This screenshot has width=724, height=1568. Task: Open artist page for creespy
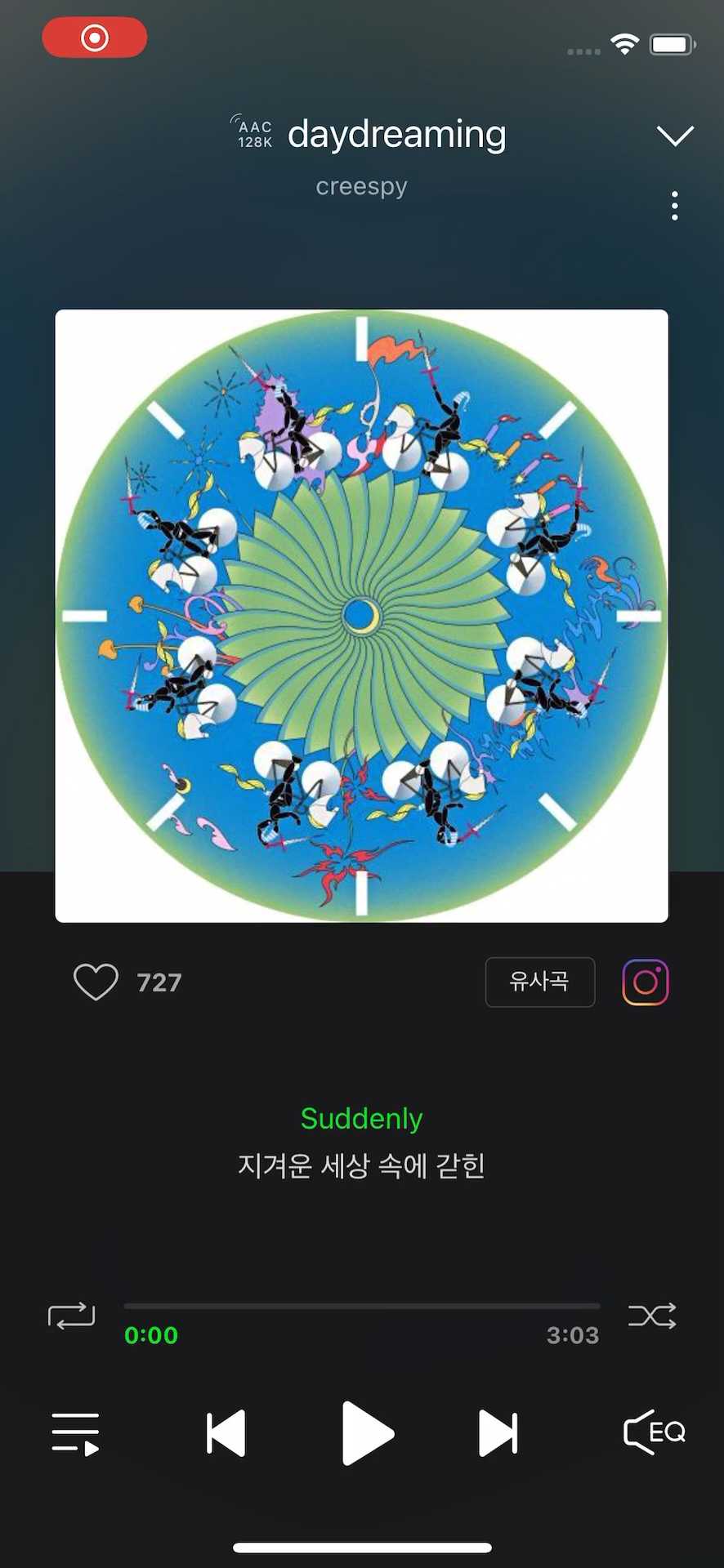tap(361, 186)
